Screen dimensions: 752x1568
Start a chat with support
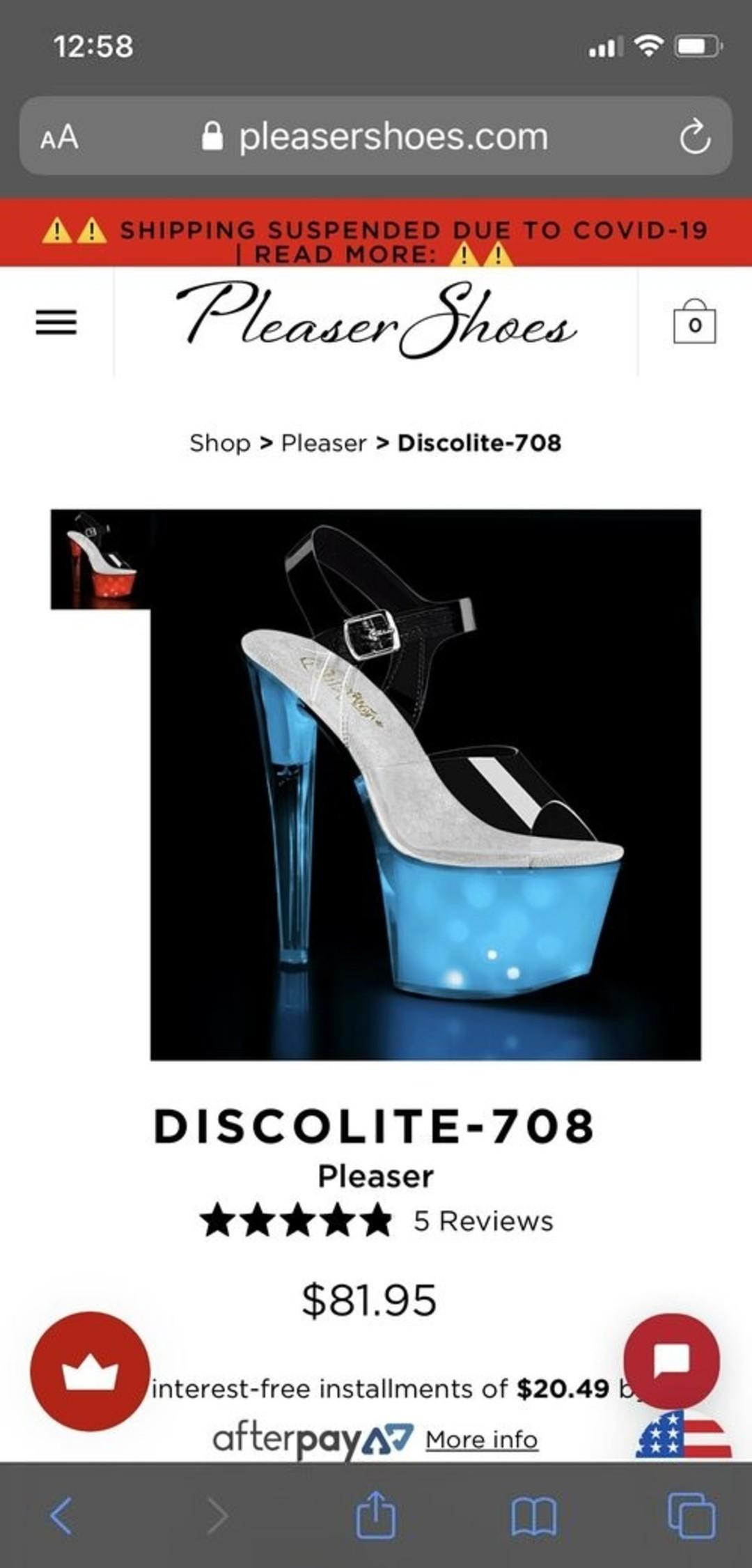[671, 1360]
